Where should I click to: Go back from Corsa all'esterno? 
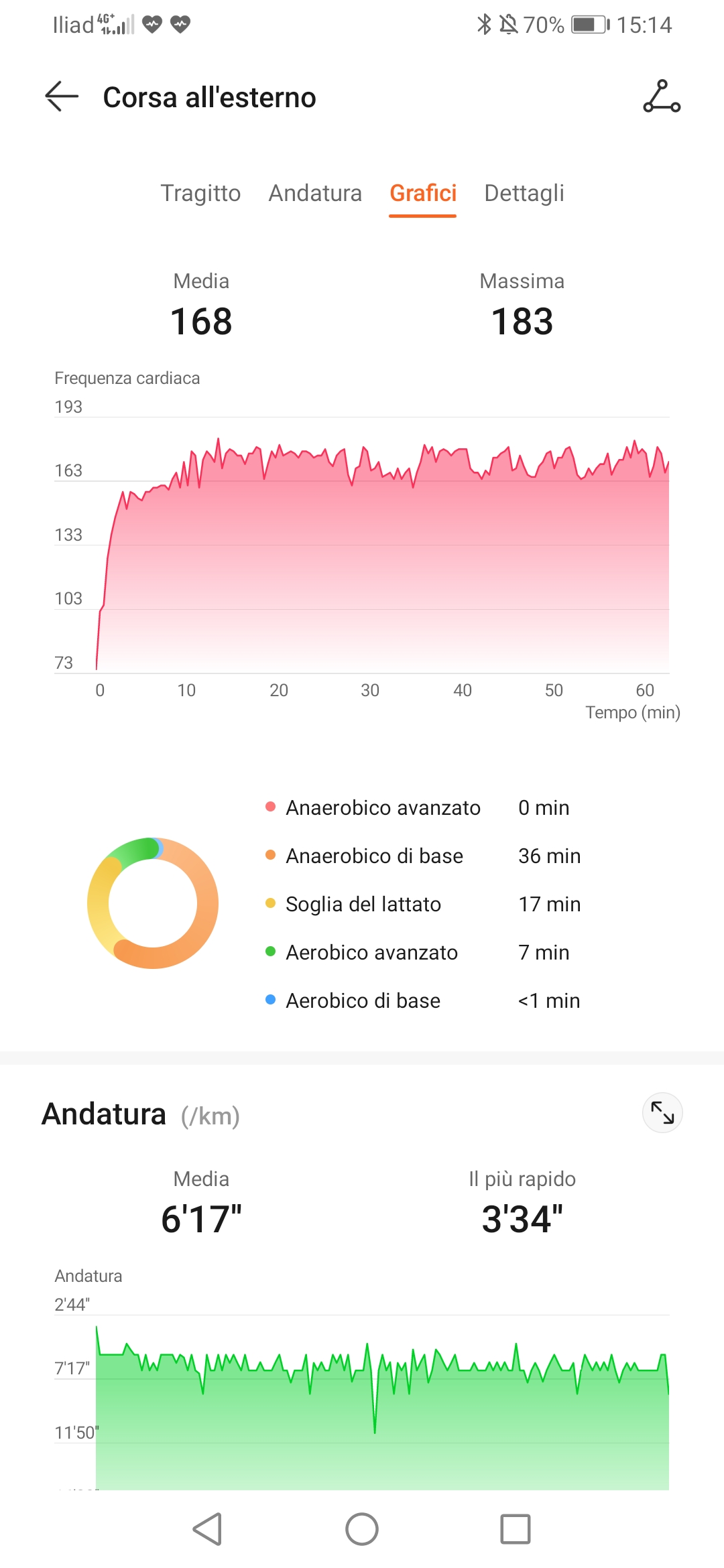62,96
